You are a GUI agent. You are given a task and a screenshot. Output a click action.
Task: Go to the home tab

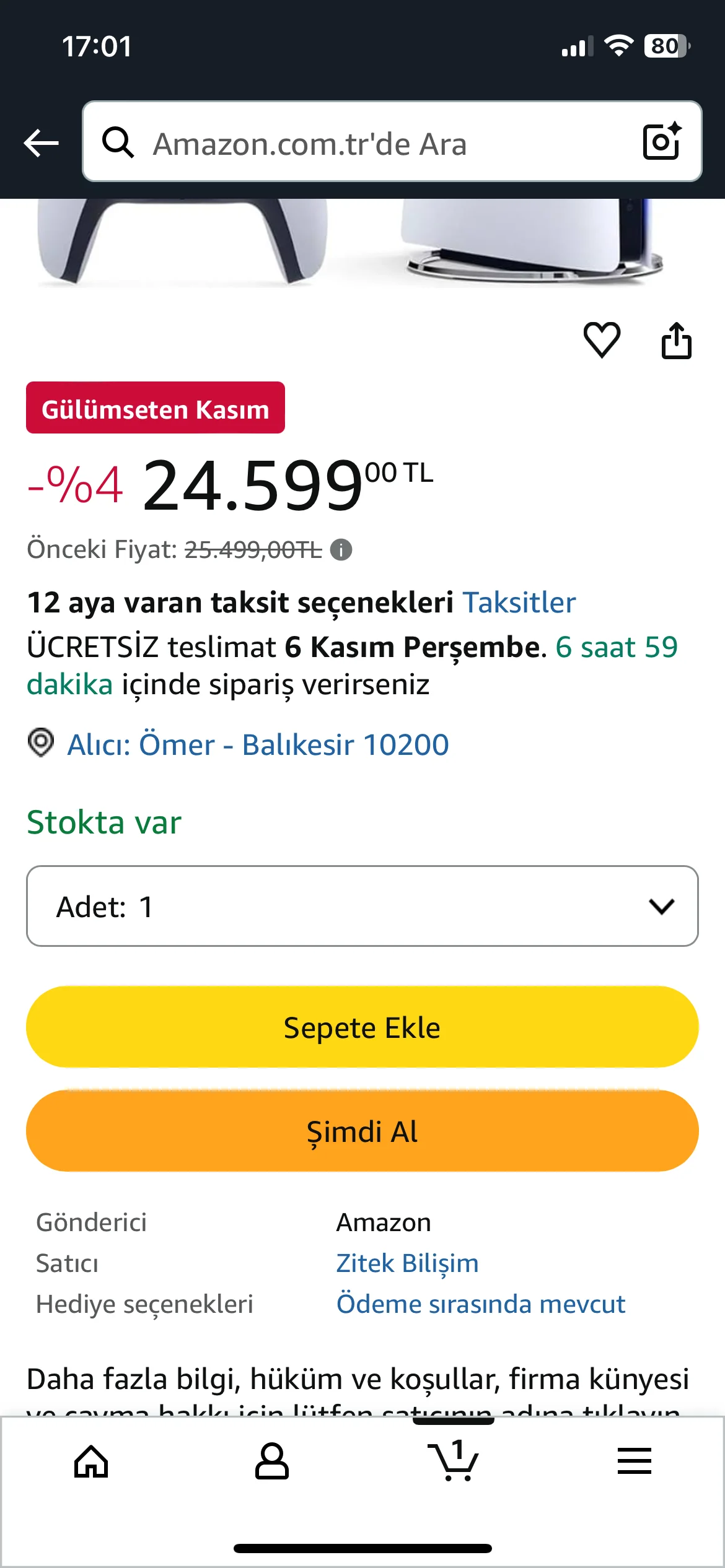point(91,1461)
